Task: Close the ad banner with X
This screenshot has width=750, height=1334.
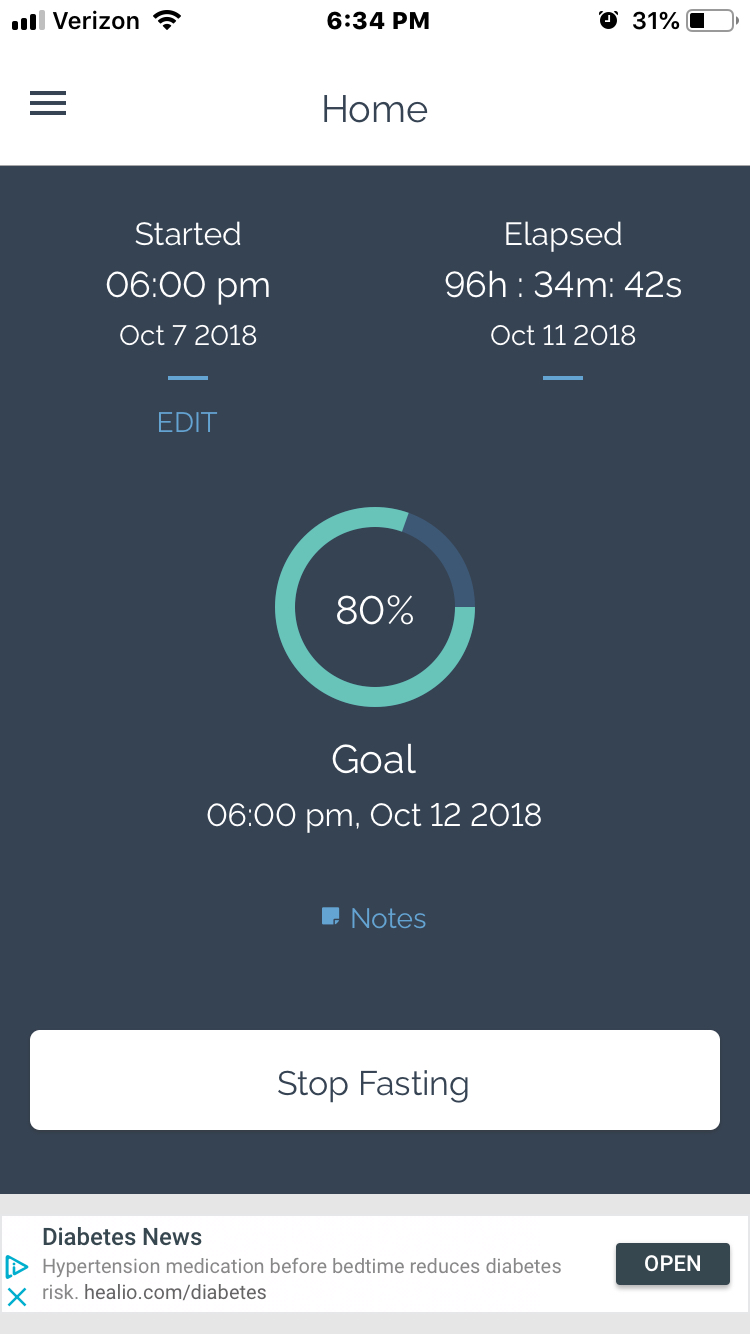Action: click(17, 1297)
